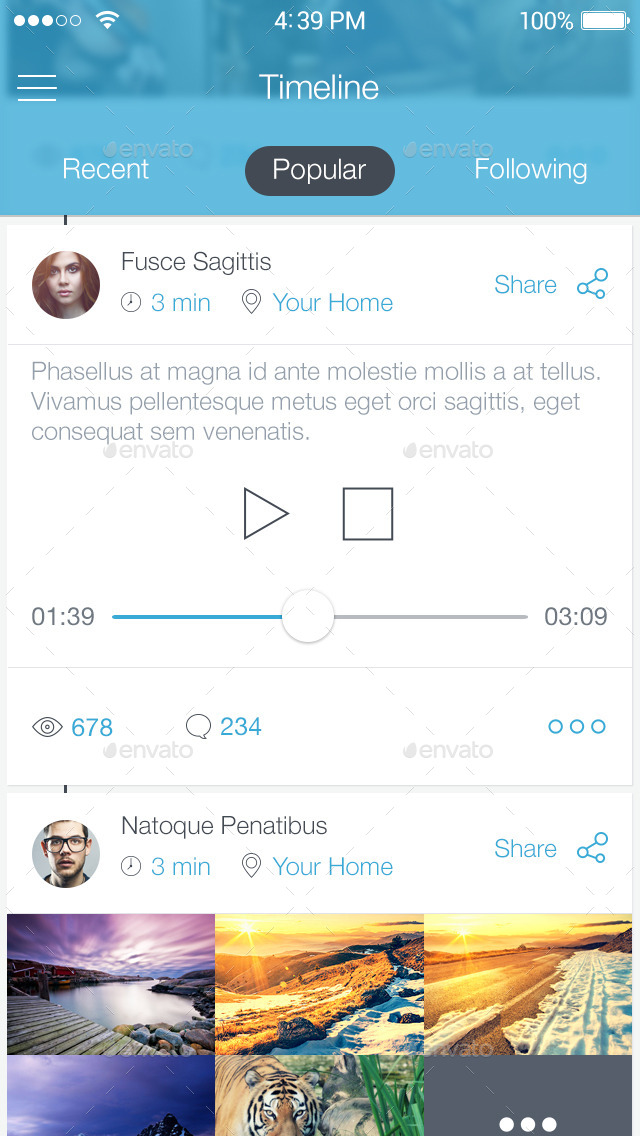Select the Popular tab
Viewport: 640px width, 1136px height.
[319, 171]
